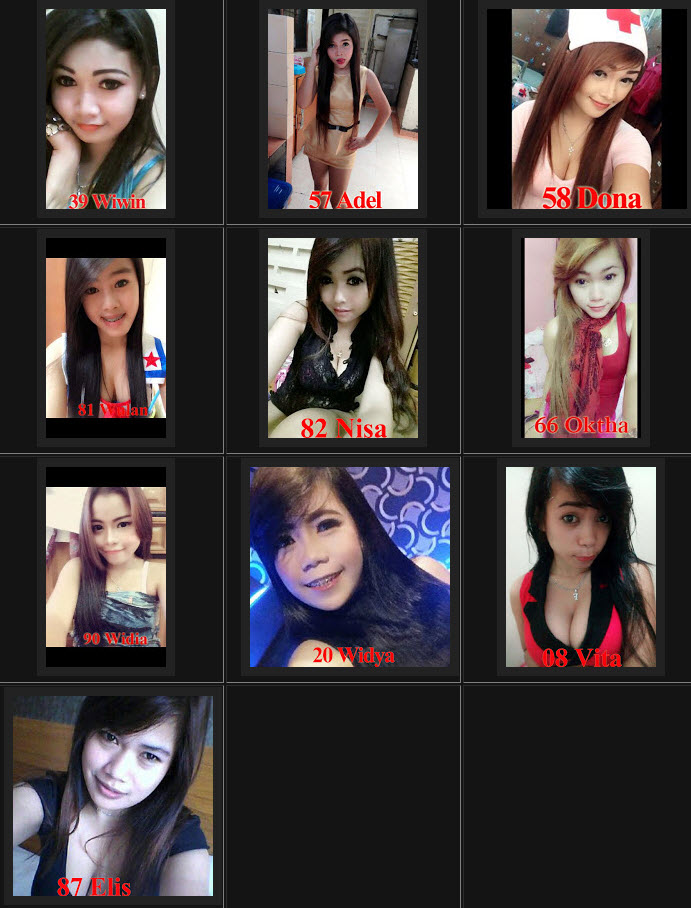
Task: View the thumbnail labeled 90 Widia
Action: tap(106, 566)
